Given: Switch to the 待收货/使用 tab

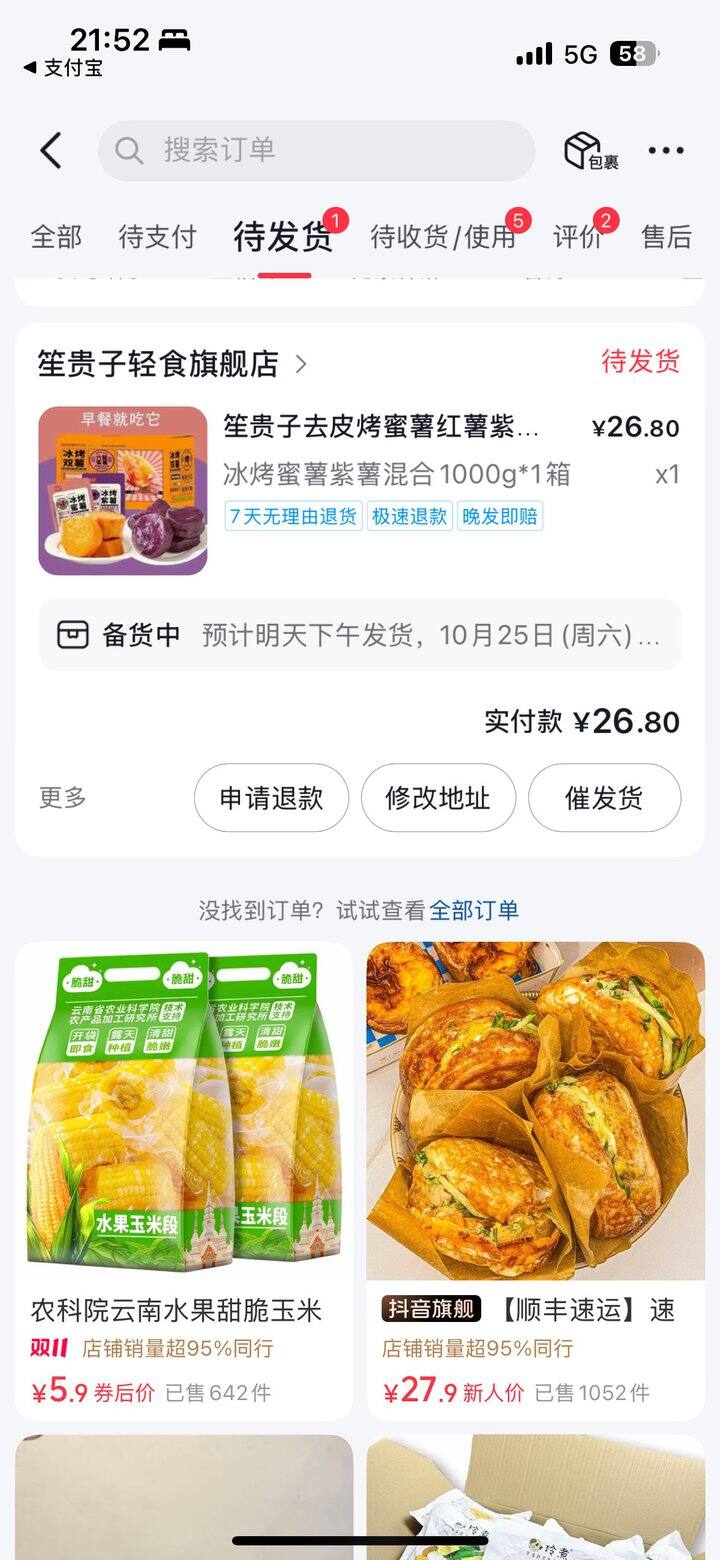Looking at the screenshot, I should point(443,237).
